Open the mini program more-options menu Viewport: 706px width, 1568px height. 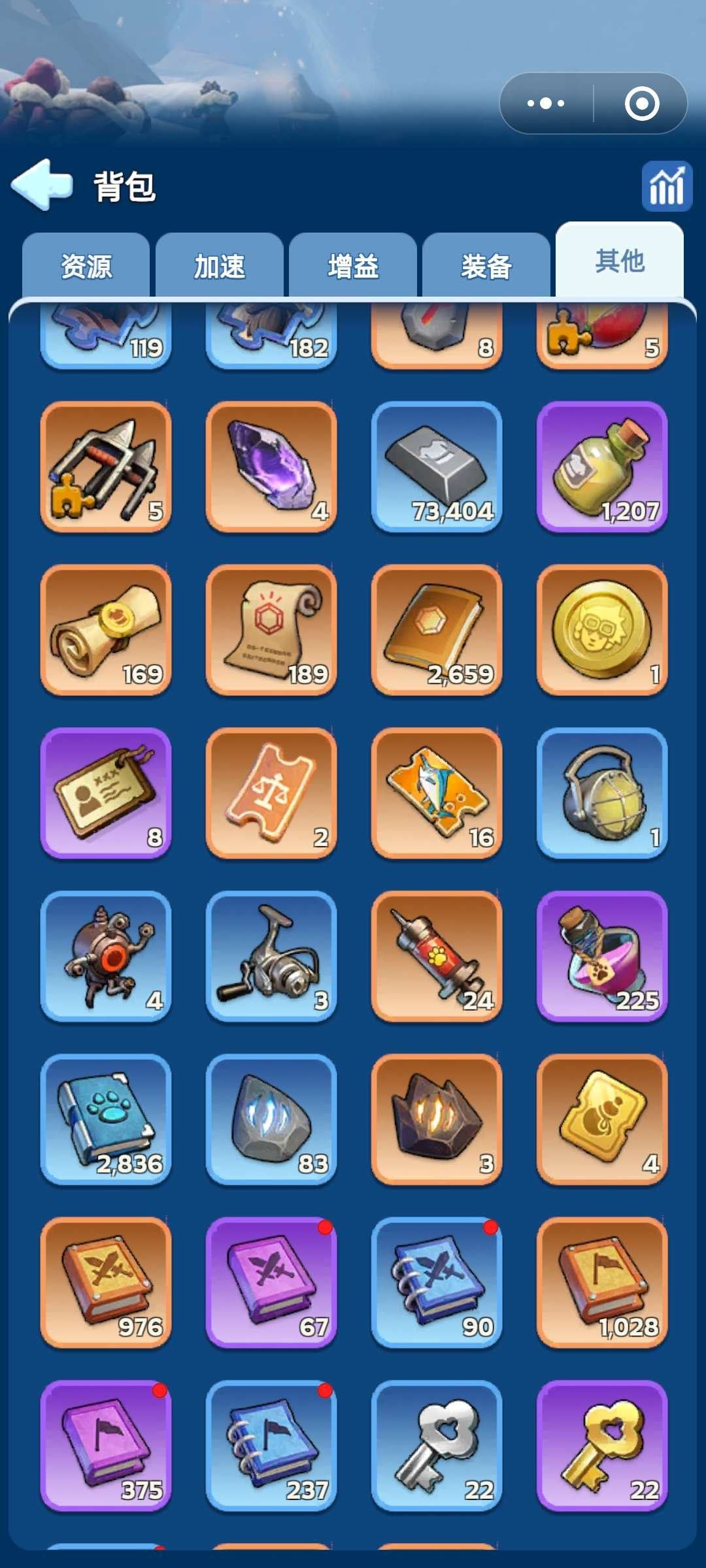pyautogui.click(x=546, y=103)
